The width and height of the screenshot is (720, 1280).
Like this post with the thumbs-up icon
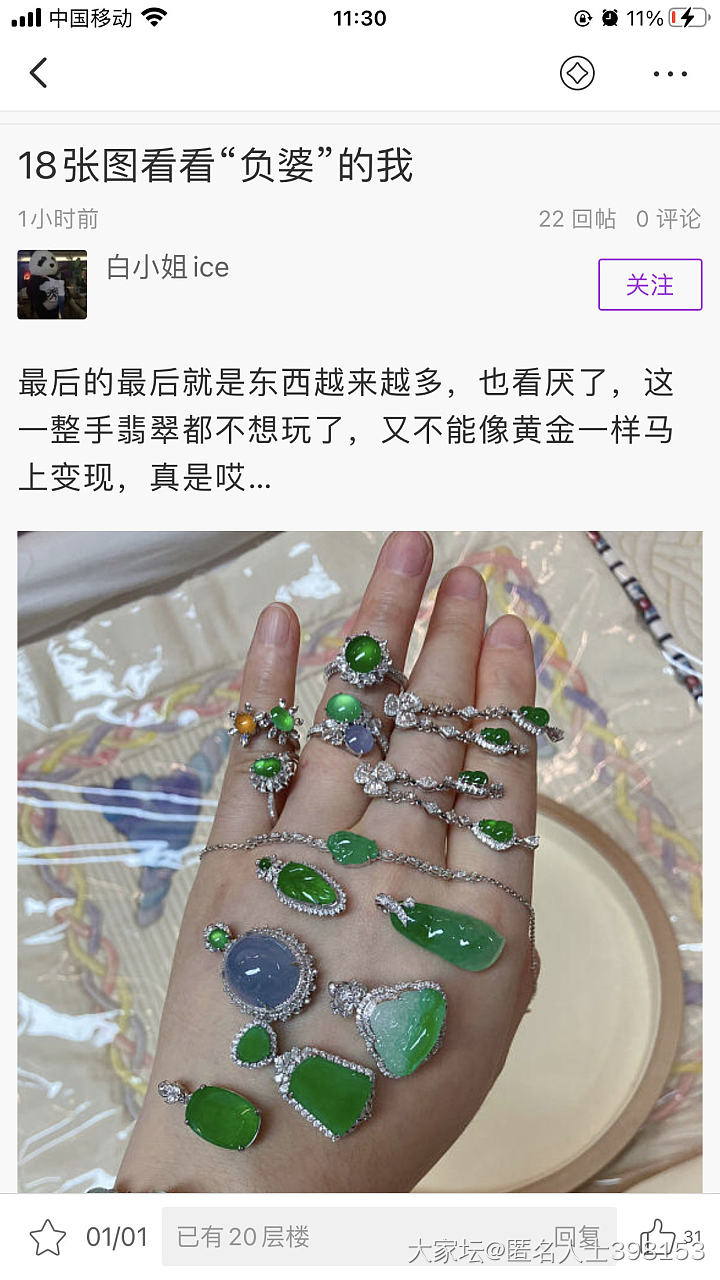click(x=658, y=1235)
